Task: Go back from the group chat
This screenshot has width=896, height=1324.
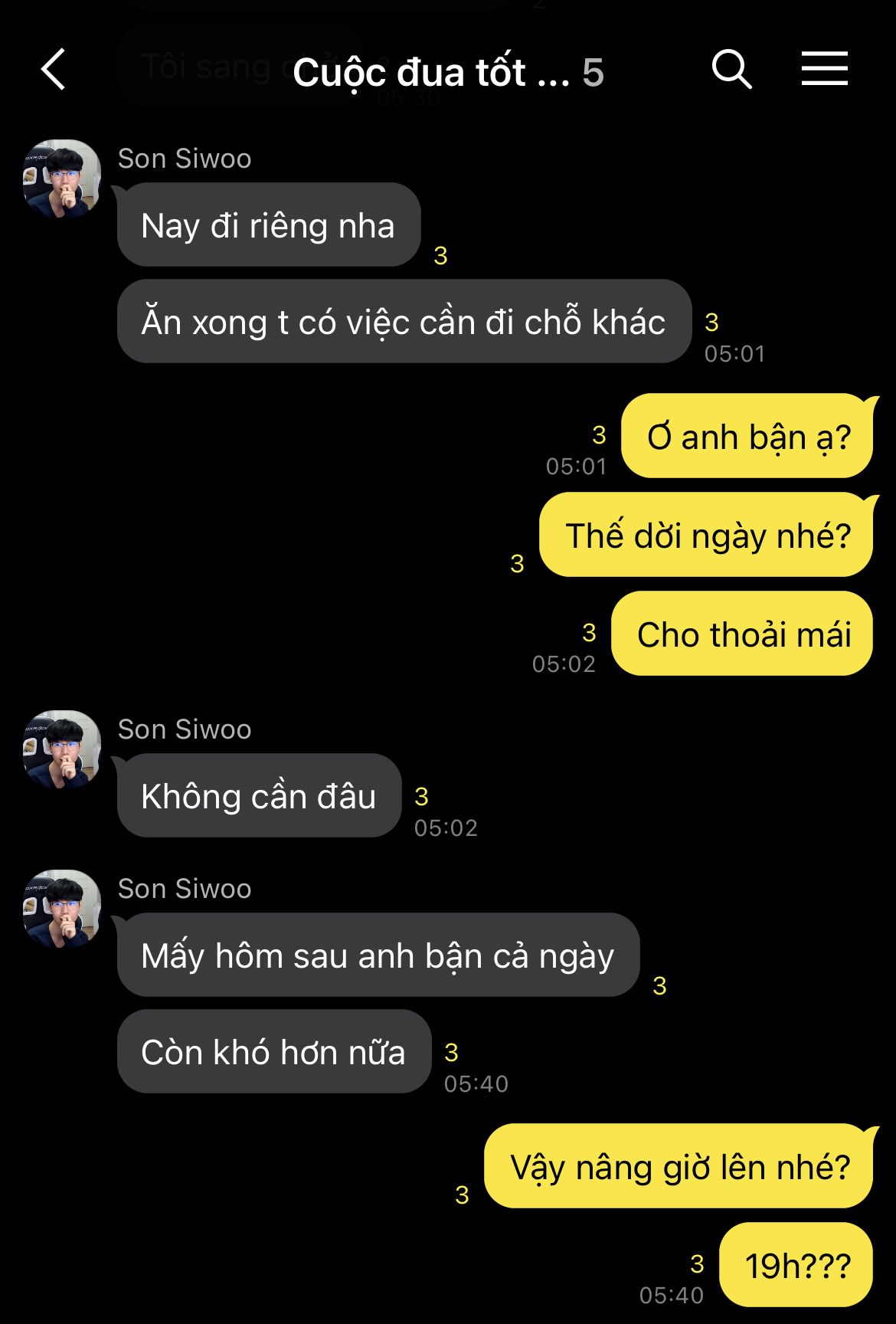Action: coord(53,70)
